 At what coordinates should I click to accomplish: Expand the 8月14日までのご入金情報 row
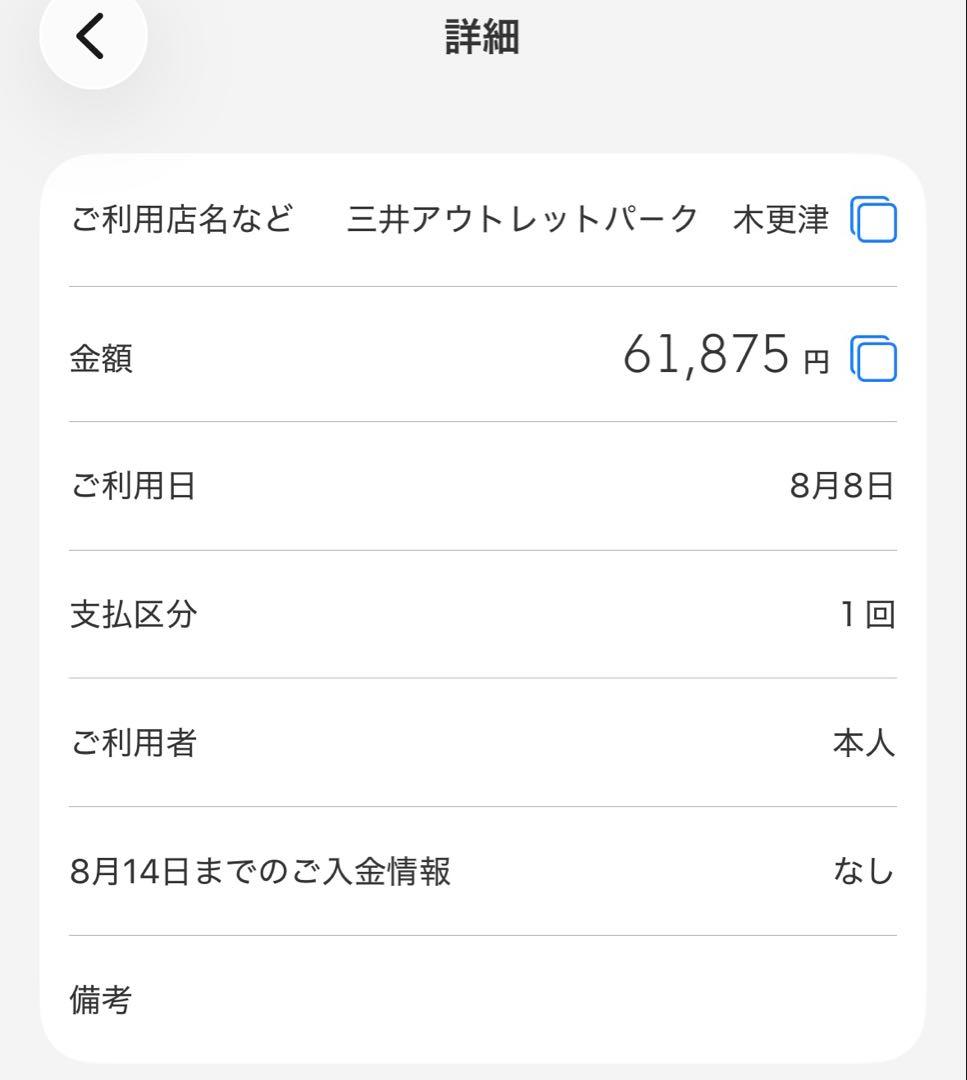480,871
